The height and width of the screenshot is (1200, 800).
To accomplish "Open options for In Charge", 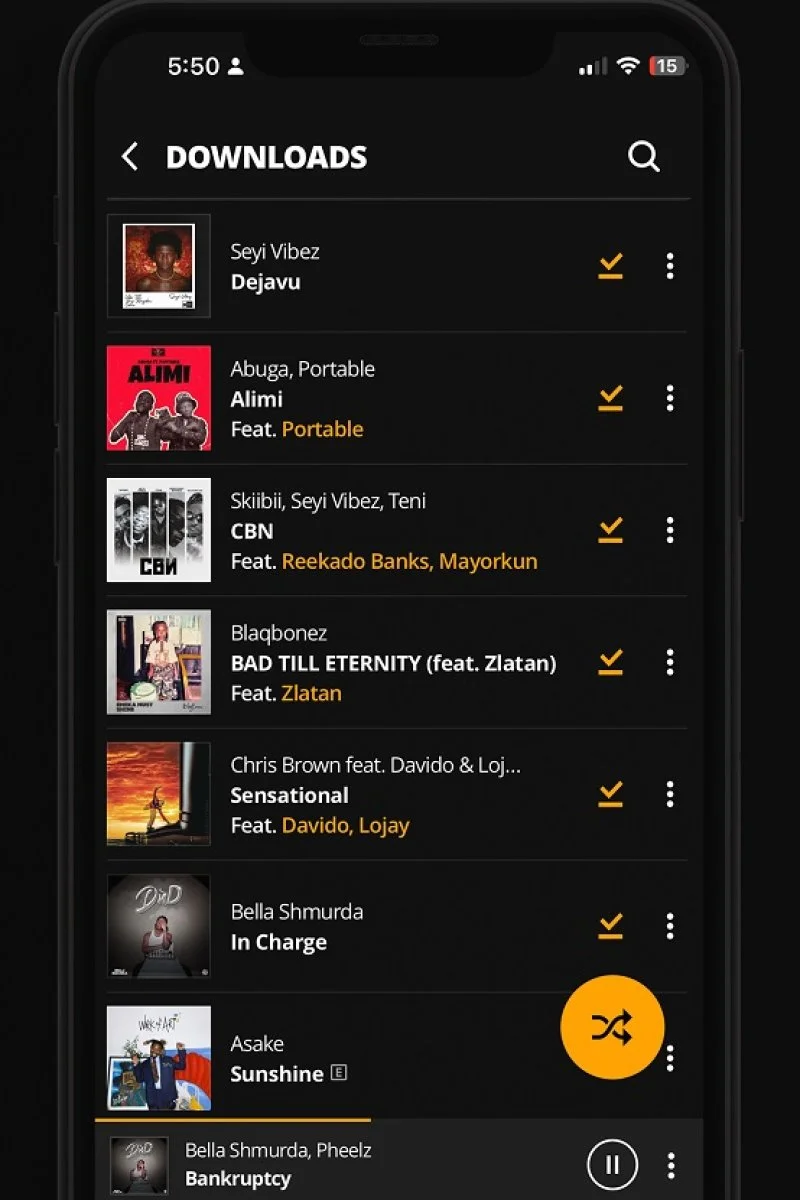I will (x=670, y=926).
